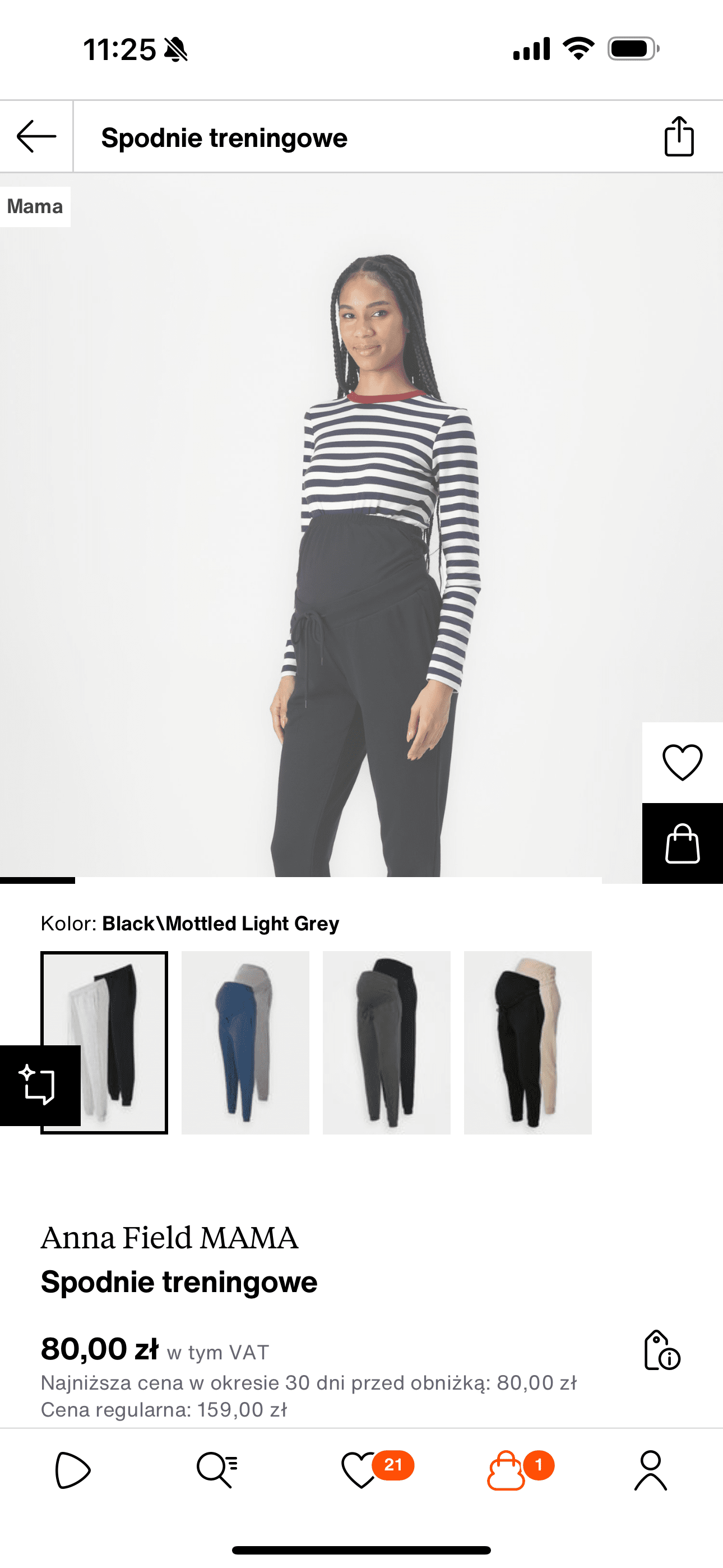Choose the black and beige pants variant
This screenshot has height=1568, width=723.
527,1042
